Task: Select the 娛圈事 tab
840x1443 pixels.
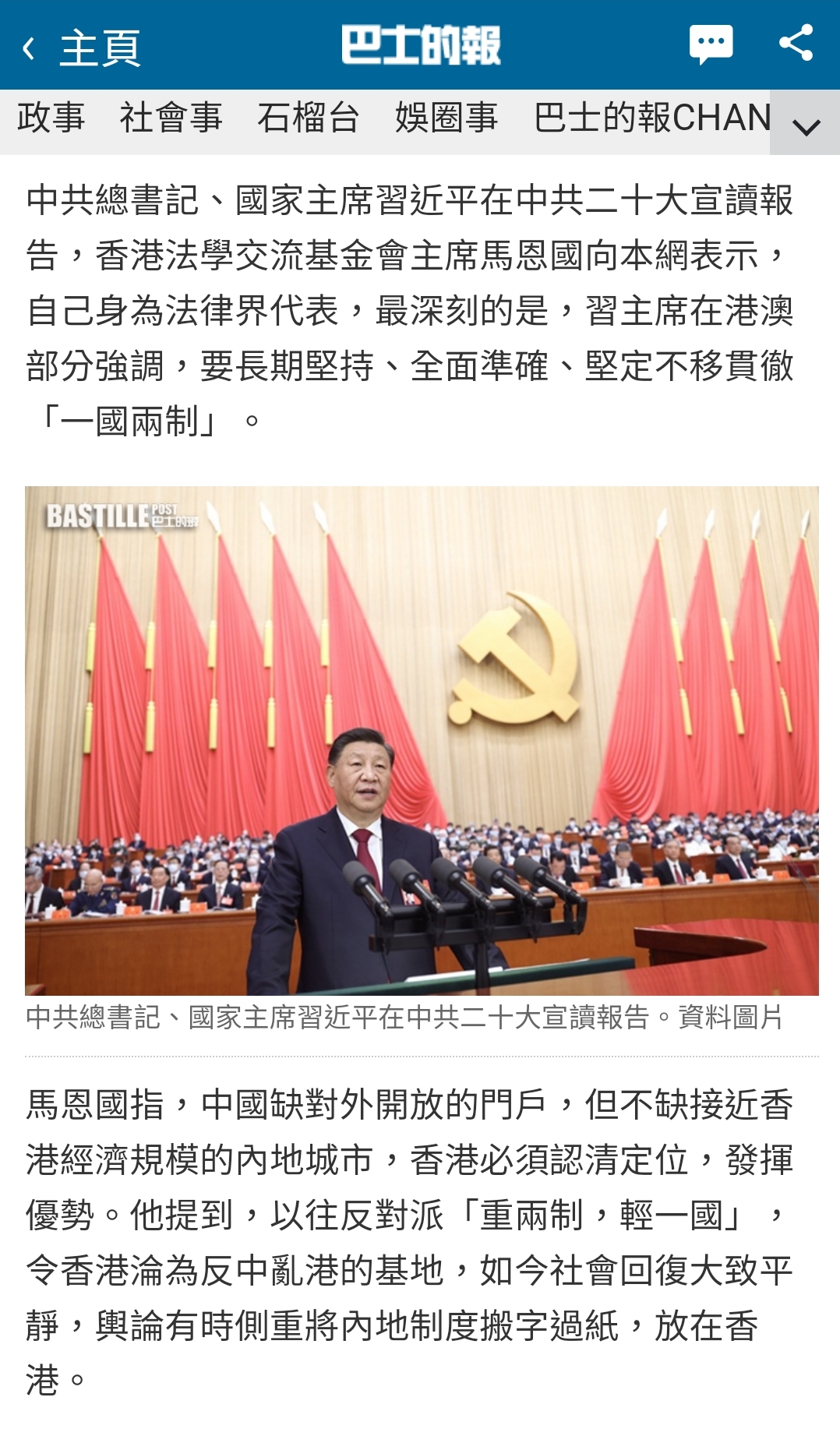Action: (x=446, y=118)
